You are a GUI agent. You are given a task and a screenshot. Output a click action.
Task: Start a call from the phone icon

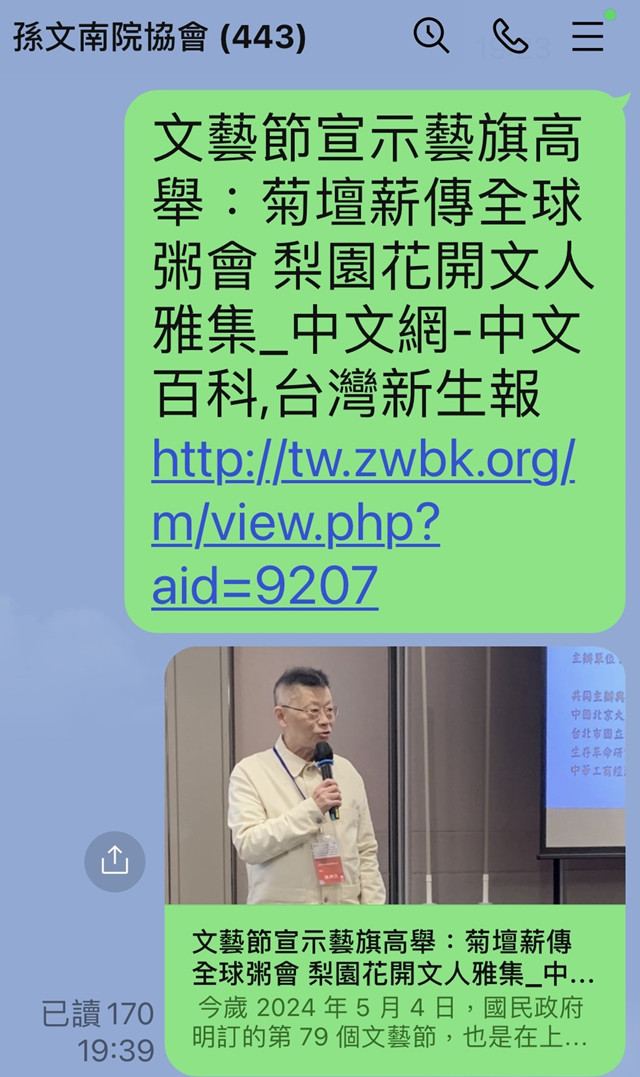(x=510, y=36)
